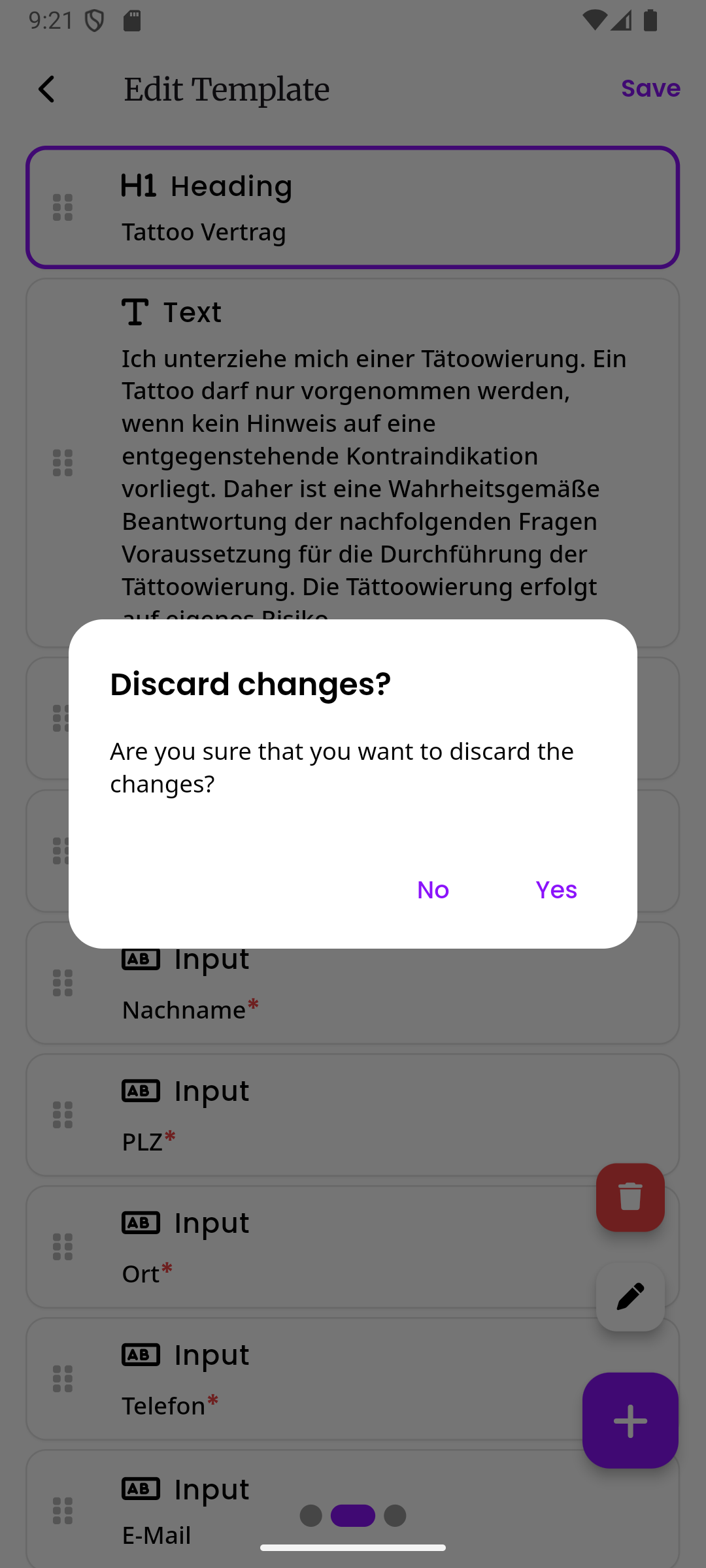Tap the drag handle on the Text block
This screenshot has height=1568, width=706.
click(x=63, y=463)
